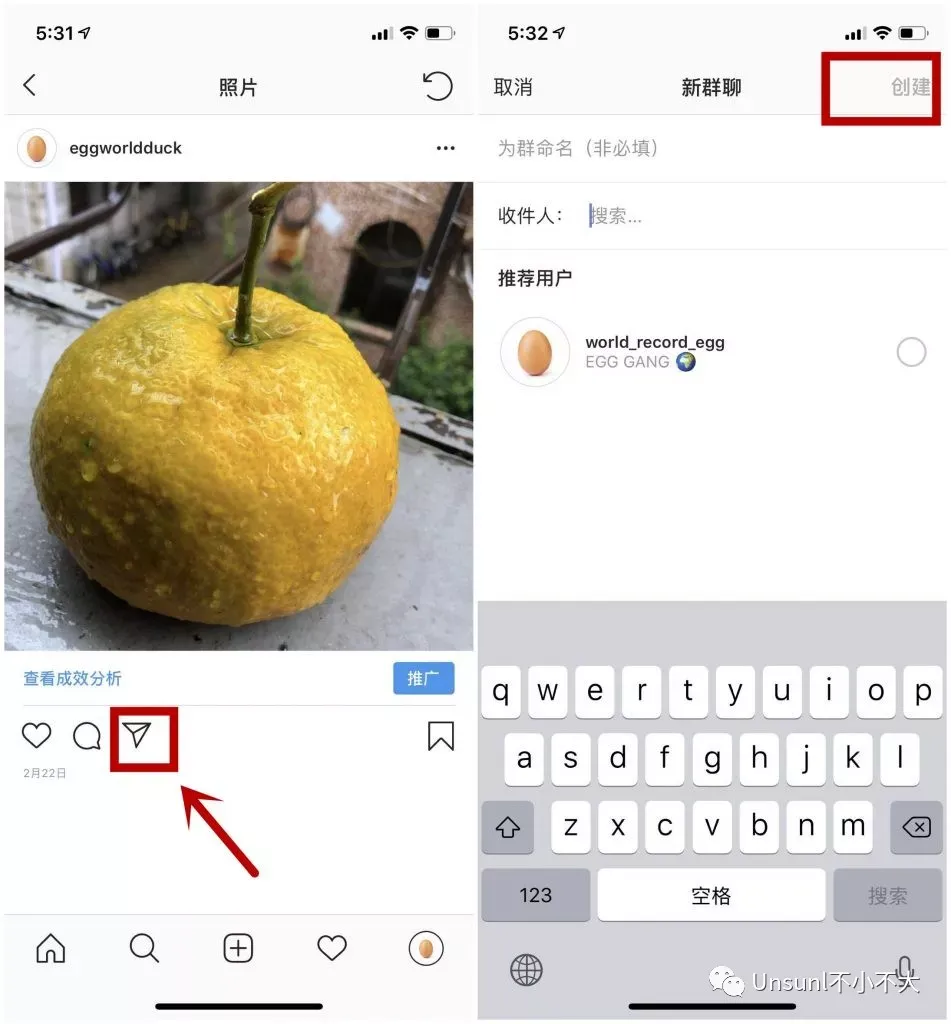The height and width of the screenshot is (1024, 951).
Task: Switch to the Search tab
Action: point(144,948)
